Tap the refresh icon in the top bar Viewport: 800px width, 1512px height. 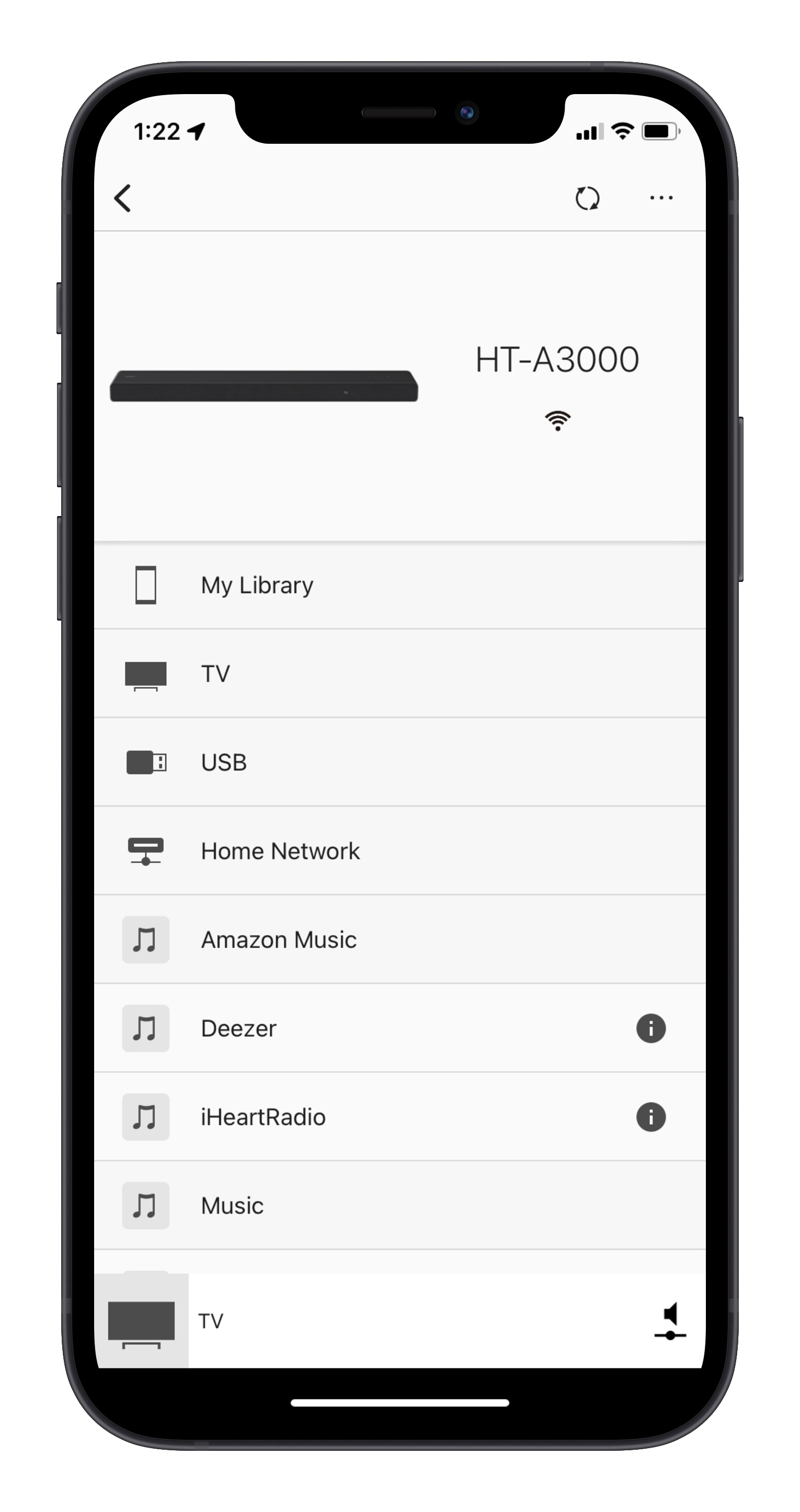(587, 198)
